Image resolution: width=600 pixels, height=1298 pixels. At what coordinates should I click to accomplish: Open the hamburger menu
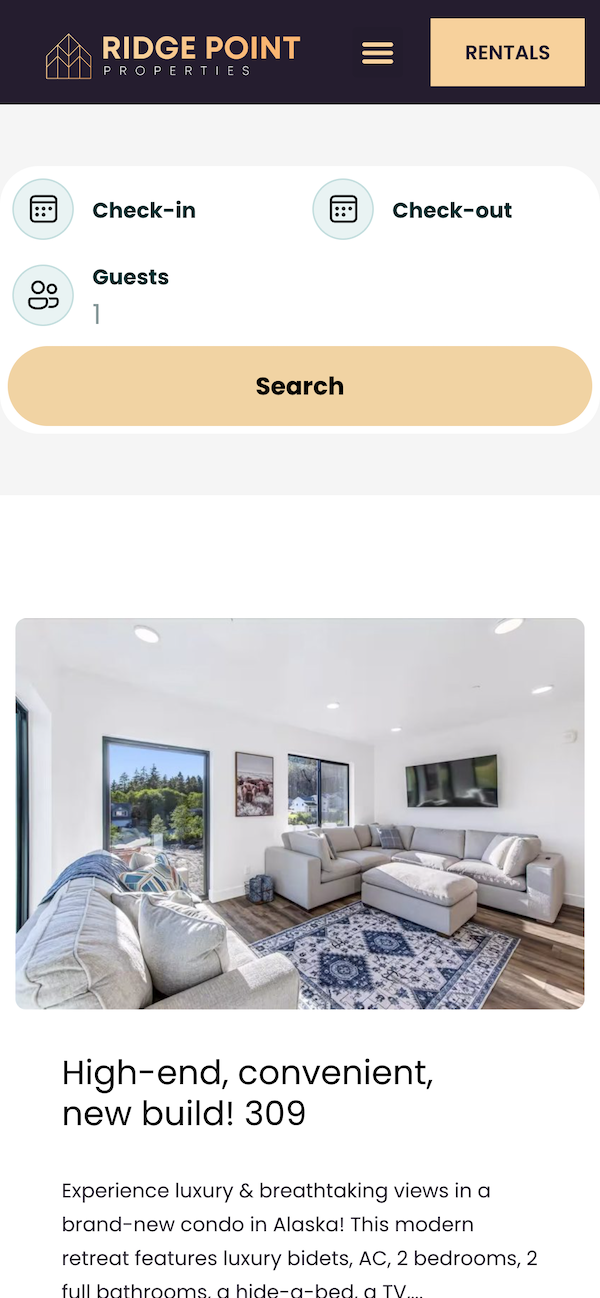click(377, 53)
